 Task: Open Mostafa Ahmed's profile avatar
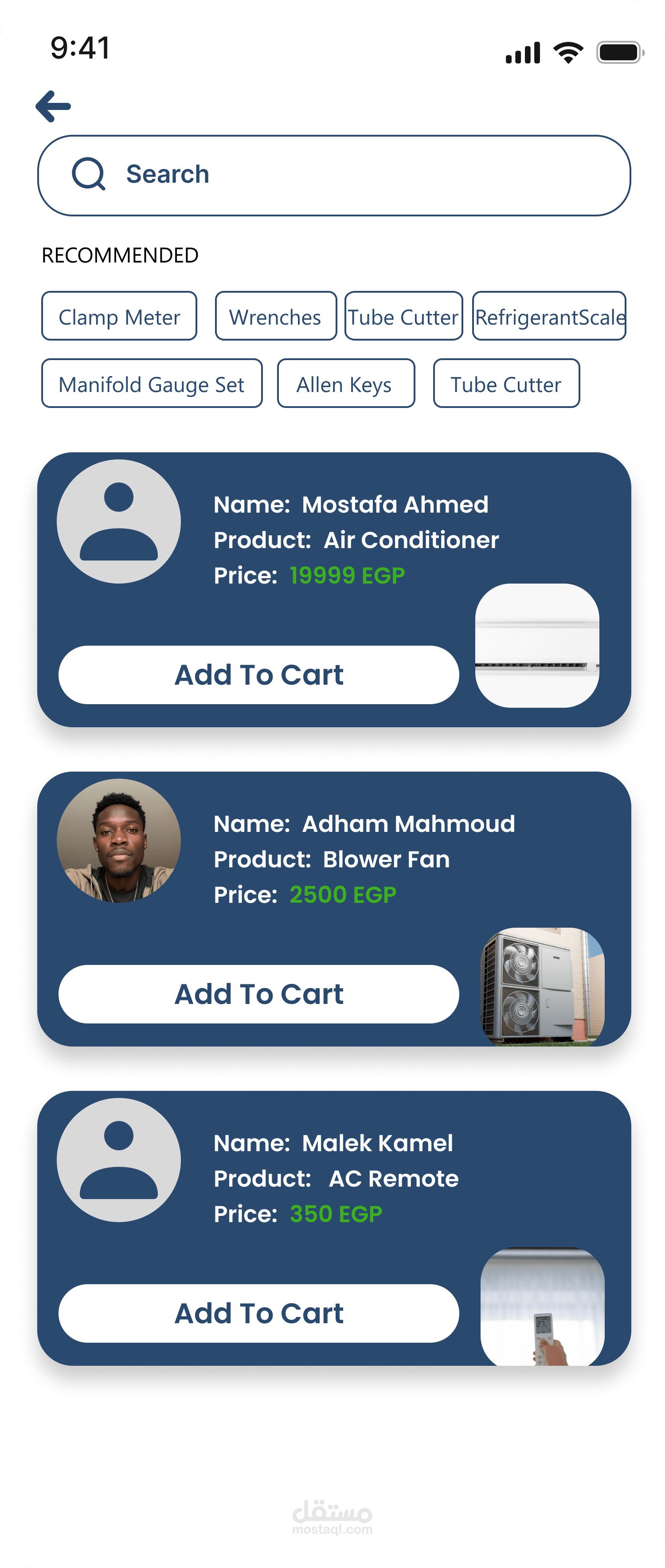pyautogui.click(x=119, y=521)
